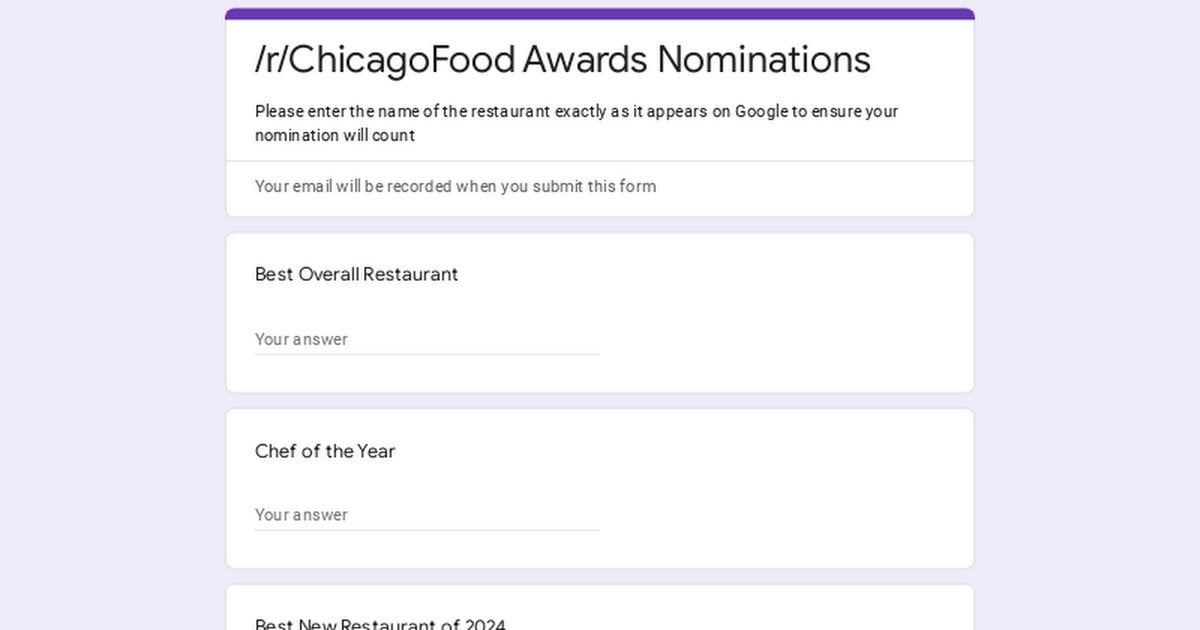Enter an answer for Chef of the Year
Image resolution: width=1200 pixels, height=630 pixels.
click(x=426, y=515)
